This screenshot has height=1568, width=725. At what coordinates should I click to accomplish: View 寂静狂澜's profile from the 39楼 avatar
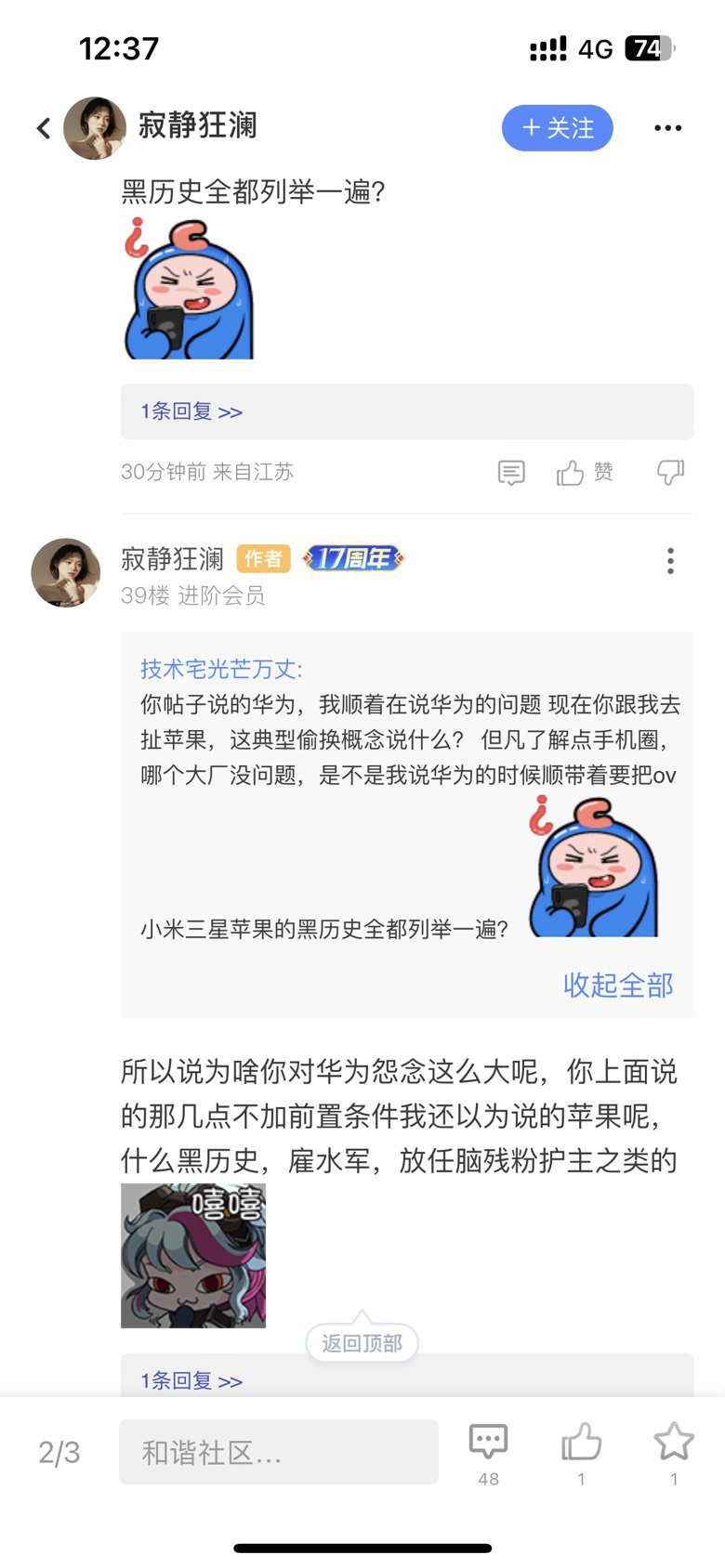click(65, 572)
